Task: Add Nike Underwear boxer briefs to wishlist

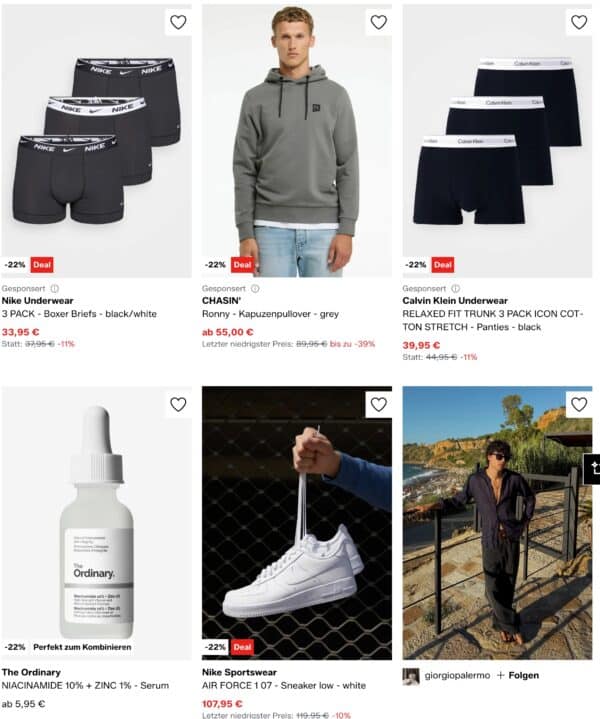Action: point(178,22)
